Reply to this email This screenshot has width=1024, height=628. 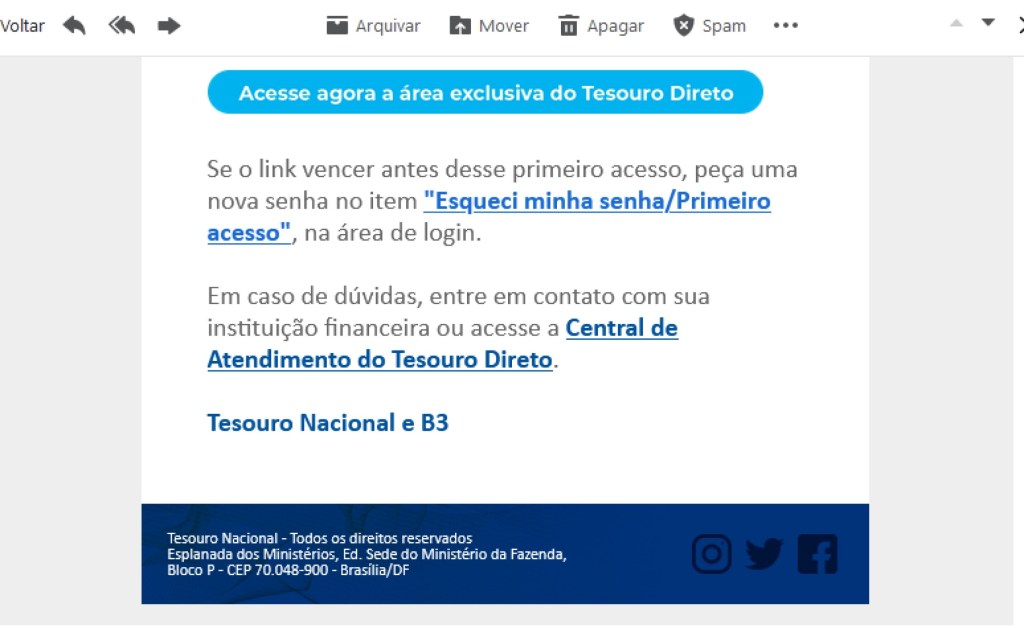(x=74, y=26)
